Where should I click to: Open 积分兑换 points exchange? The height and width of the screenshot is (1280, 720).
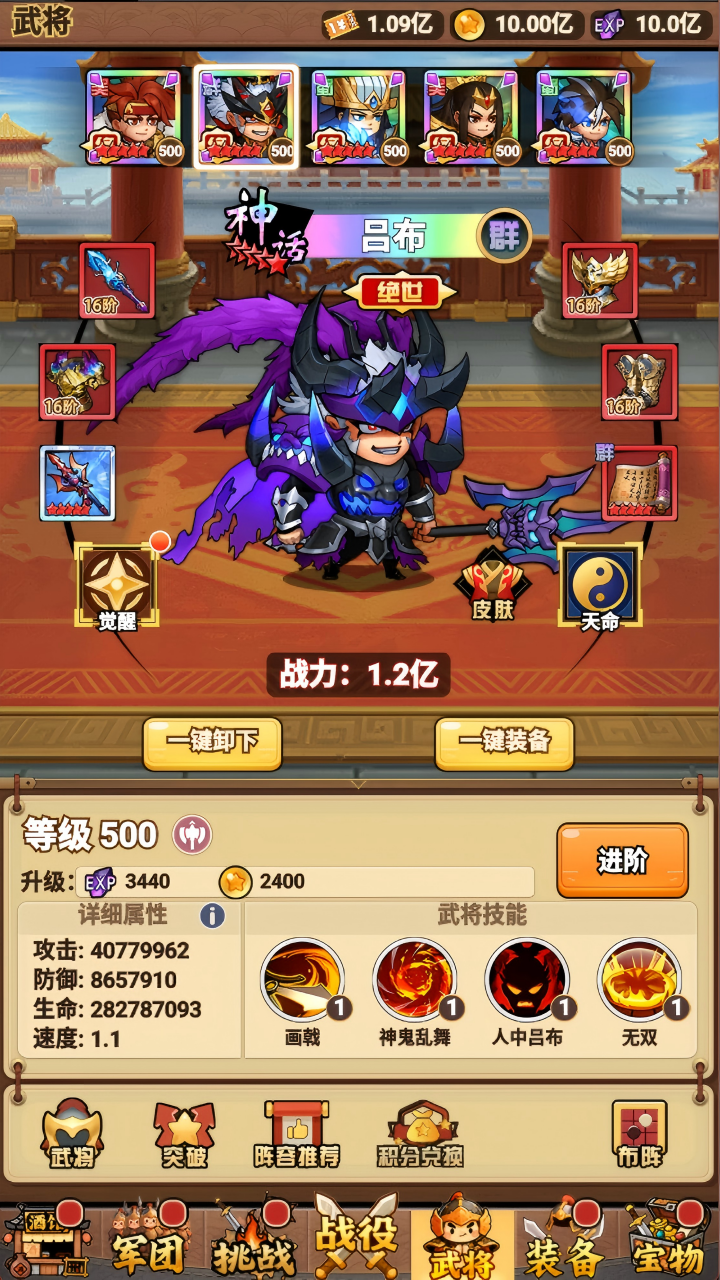click(420, 1135)
